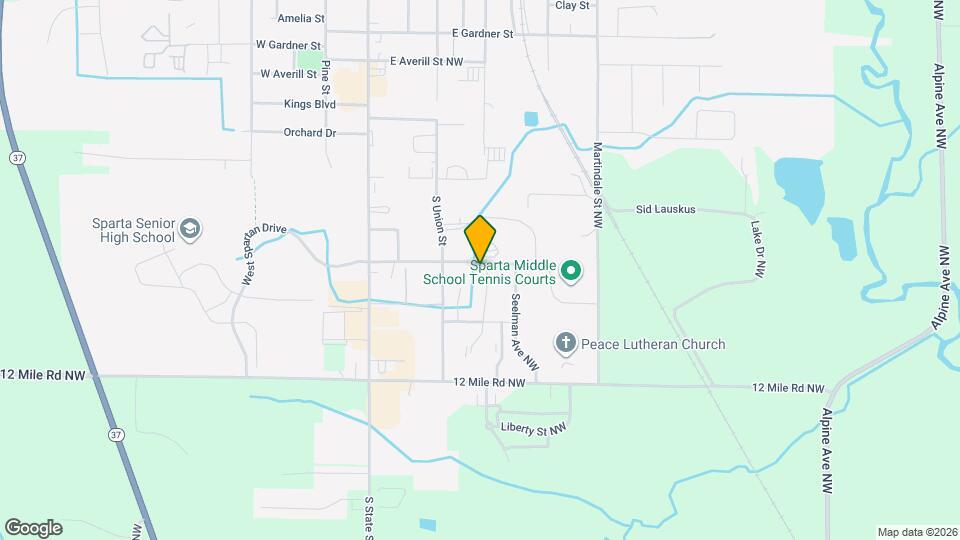960x540 pixels.
Task: Tap the orange location marker
Action: pyautogui.click(x=480, y=239)
